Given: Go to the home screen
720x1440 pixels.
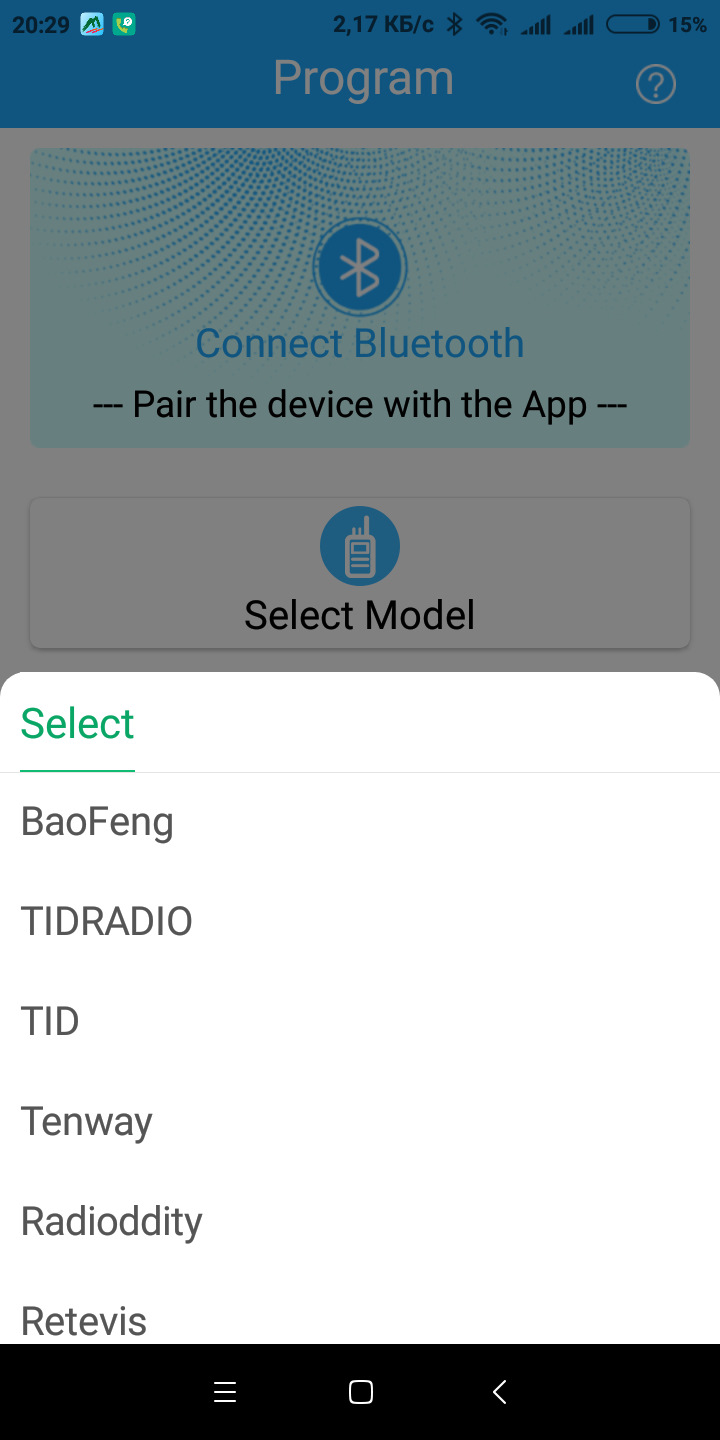Looking at the screenshot, I should (361, 1392).
